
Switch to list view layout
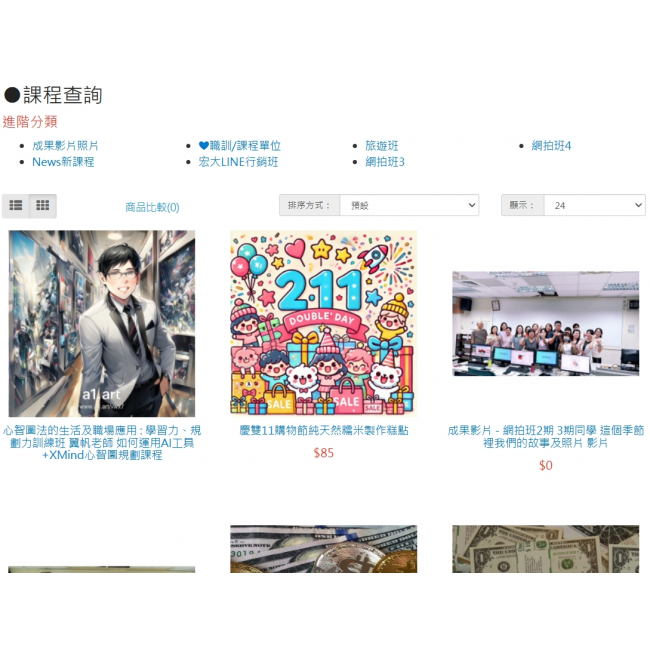coord(16,206)
